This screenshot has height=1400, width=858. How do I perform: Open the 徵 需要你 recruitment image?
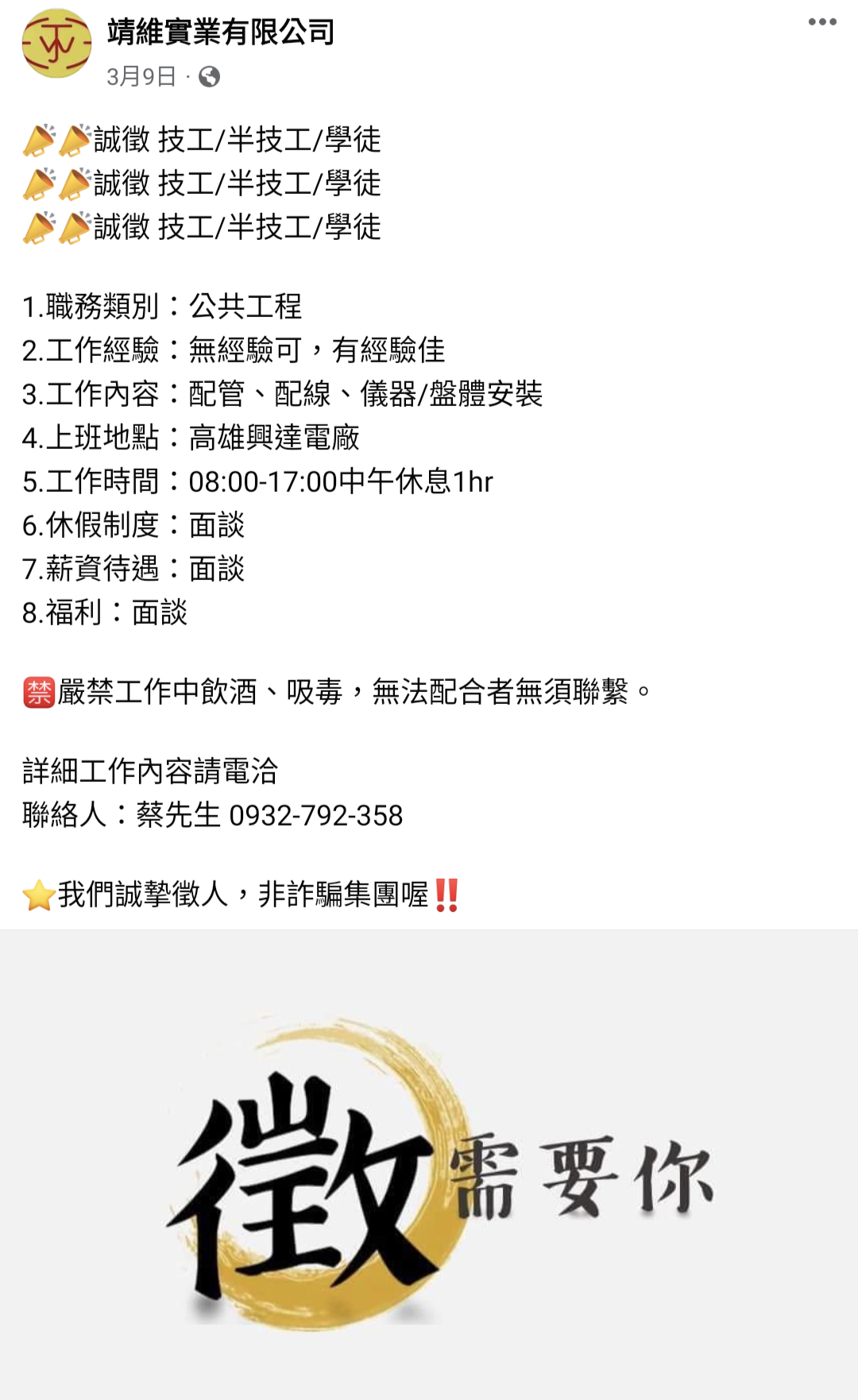(x=429, y=1165)
